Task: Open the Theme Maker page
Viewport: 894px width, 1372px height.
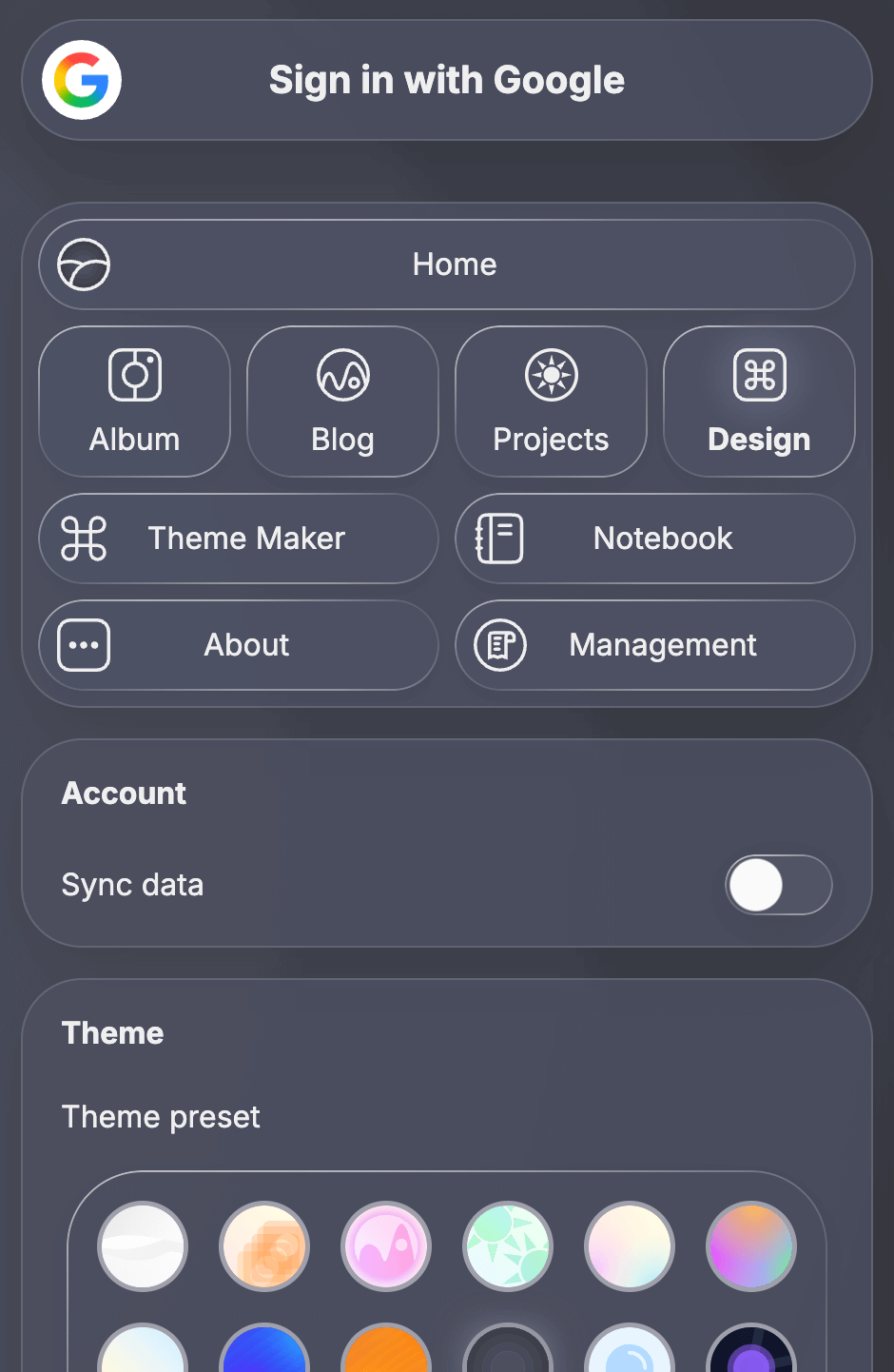Action: coord(238,539)
